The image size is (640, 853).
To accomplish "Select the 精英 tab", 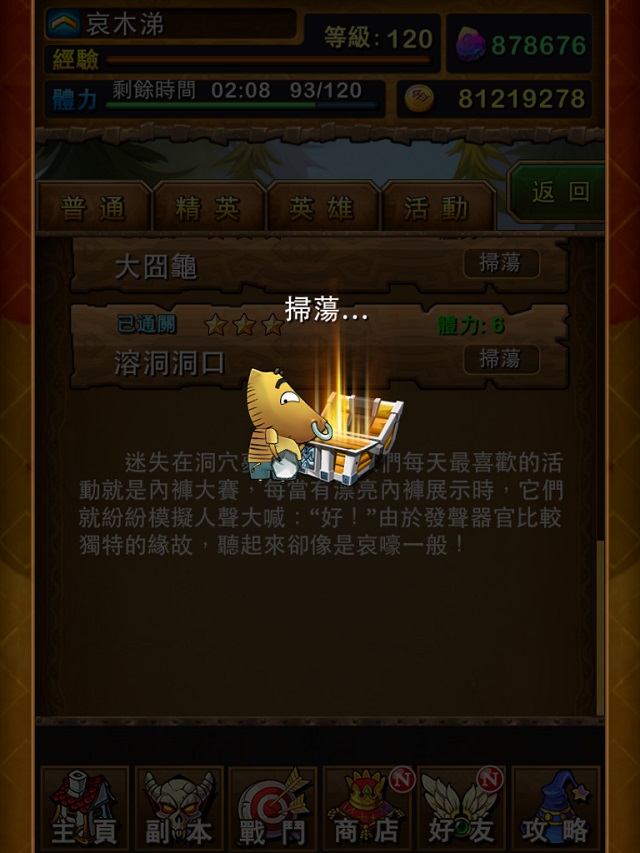I will [208, 207].
